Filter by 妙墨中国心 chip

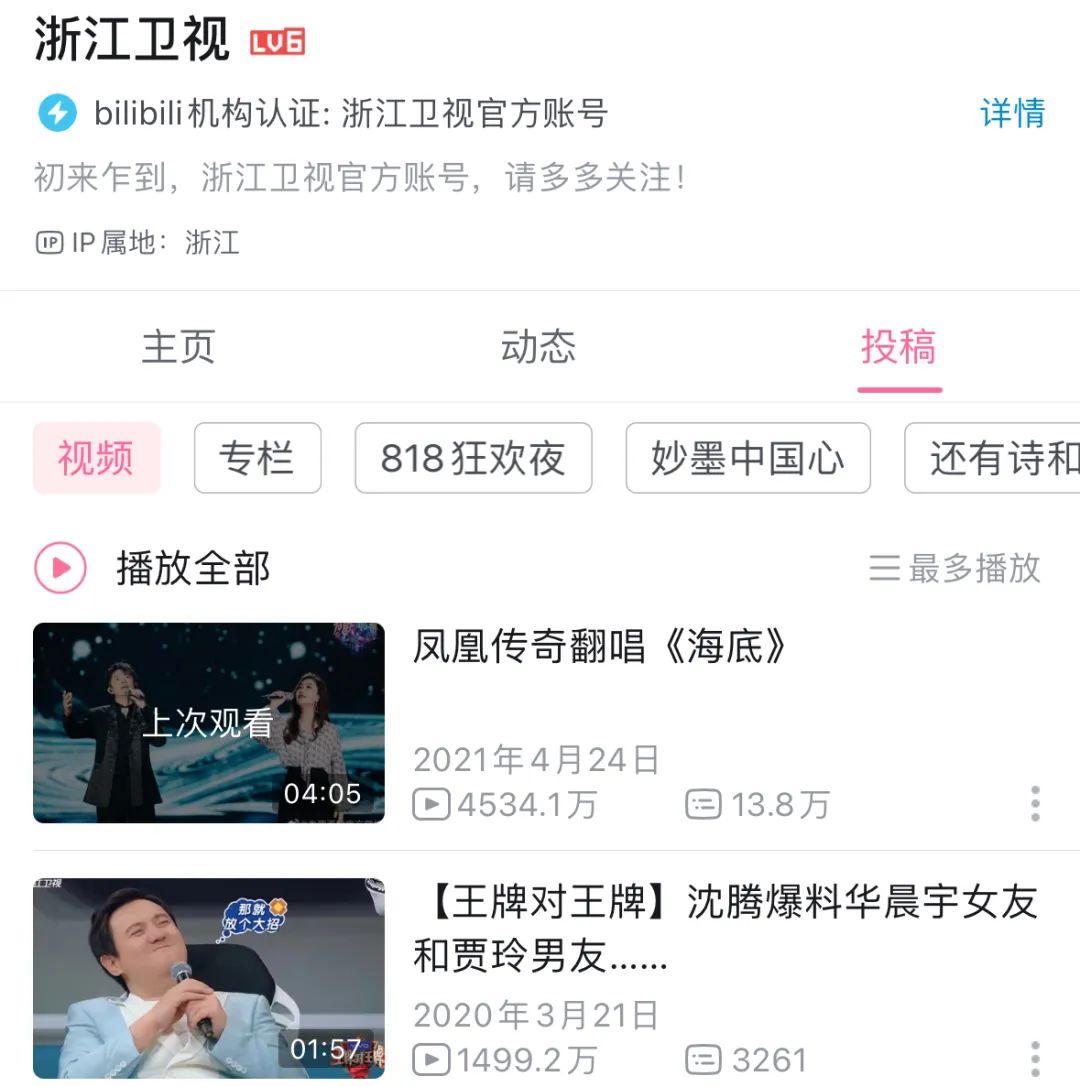pyautogui.click(x=747, y=458)
